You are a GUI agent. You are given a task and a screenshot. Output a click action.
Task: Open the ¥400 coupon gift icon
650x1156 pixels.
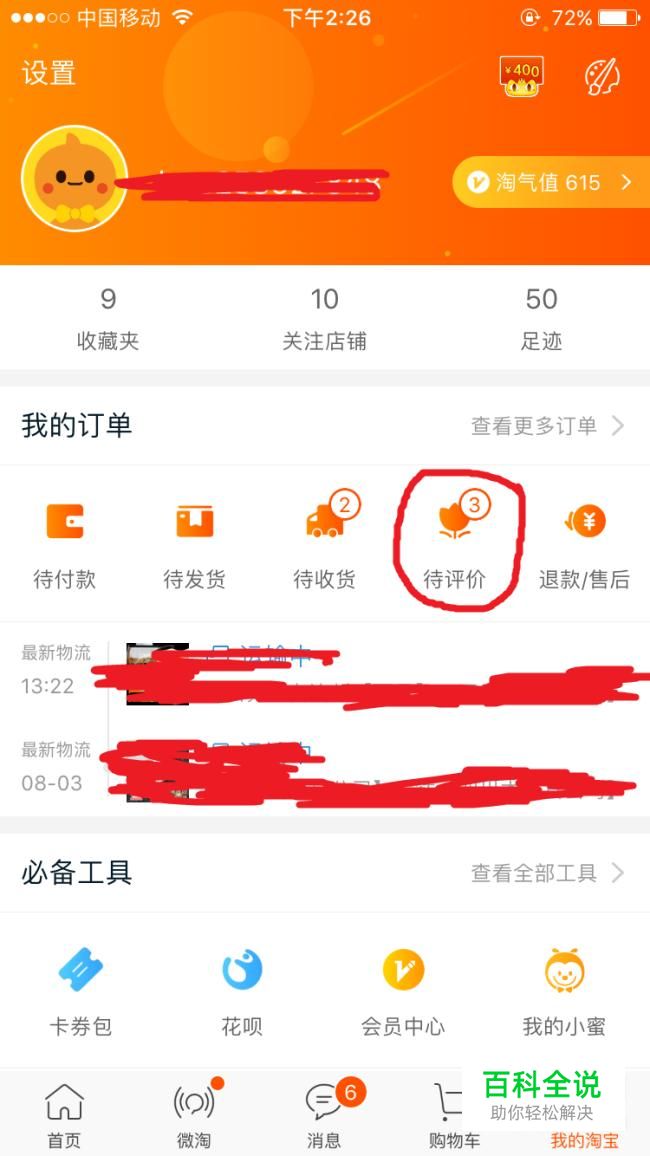coord(521,75)
